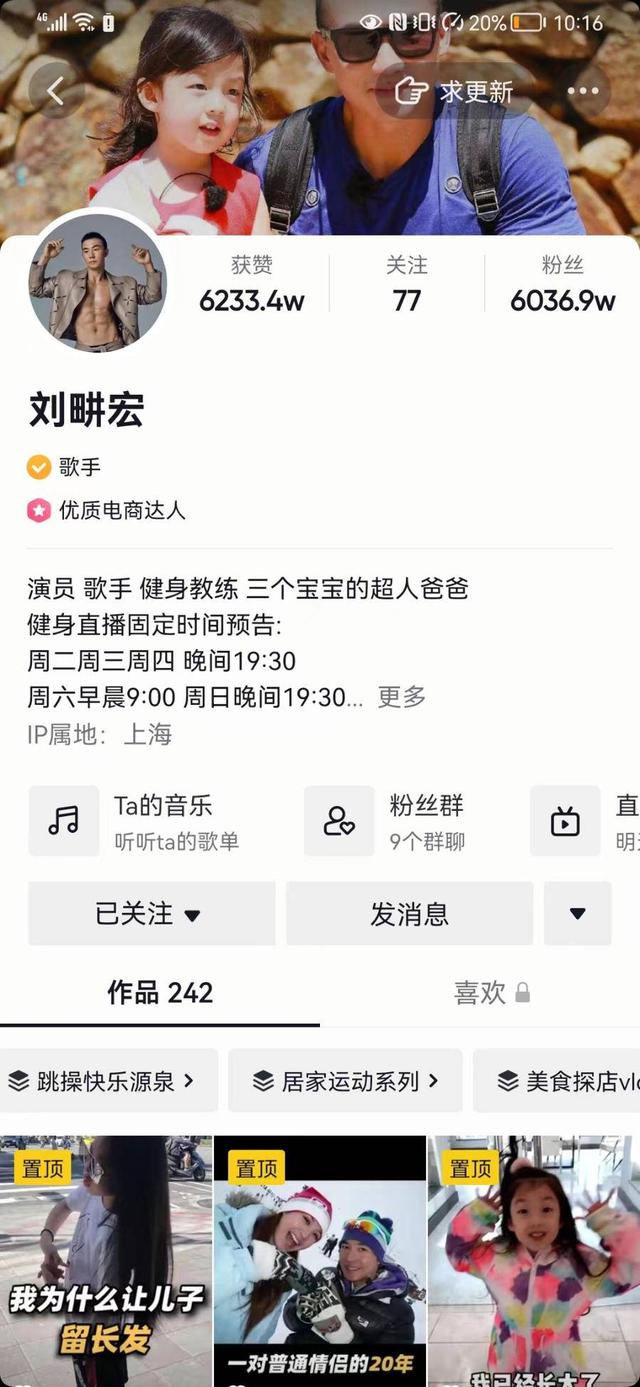Viewport: 640px width, 1387px height.
Task: View the 关注 following list
Action: pyautogui.click(x=406, y=283)
